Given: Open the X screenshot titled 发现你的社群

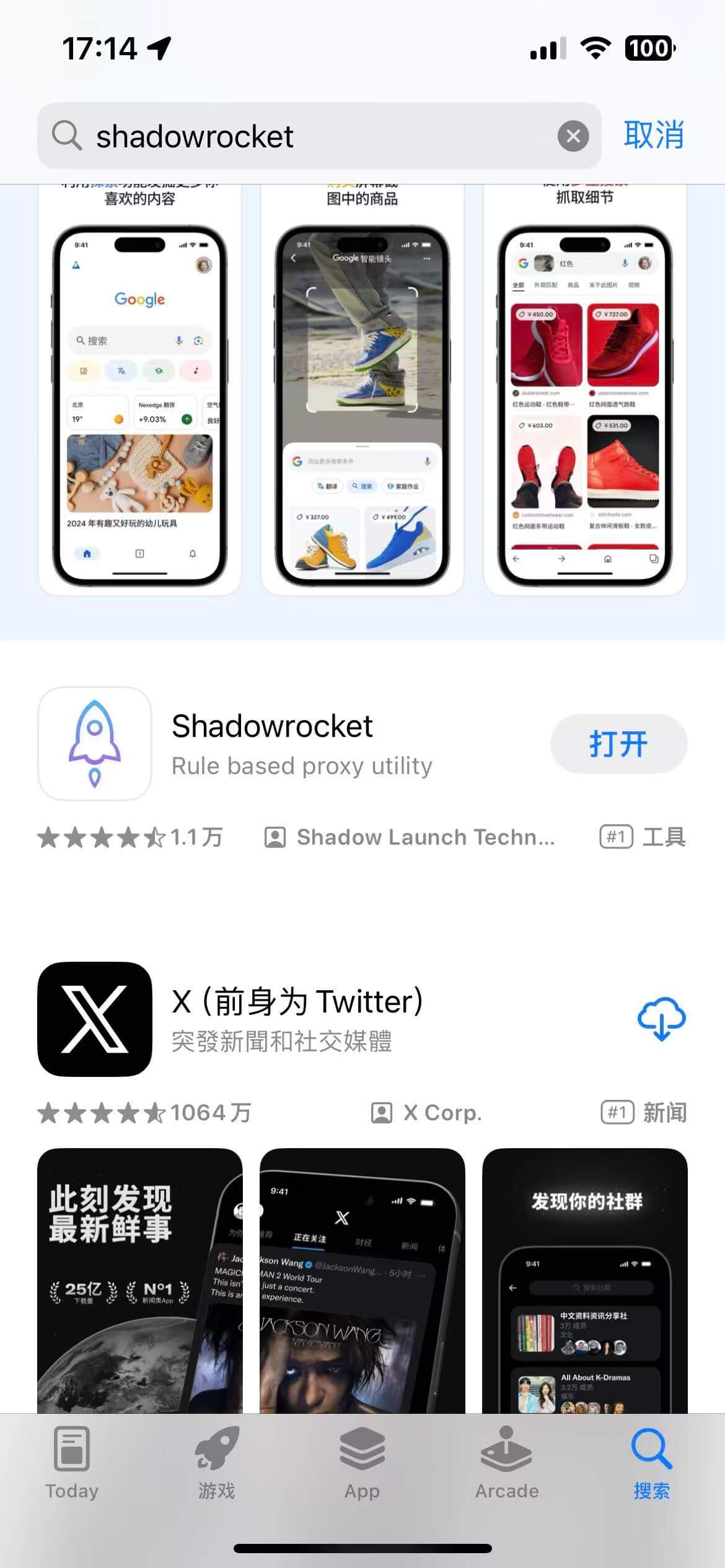Looking at the screenshot, I should pos(584,1282).
